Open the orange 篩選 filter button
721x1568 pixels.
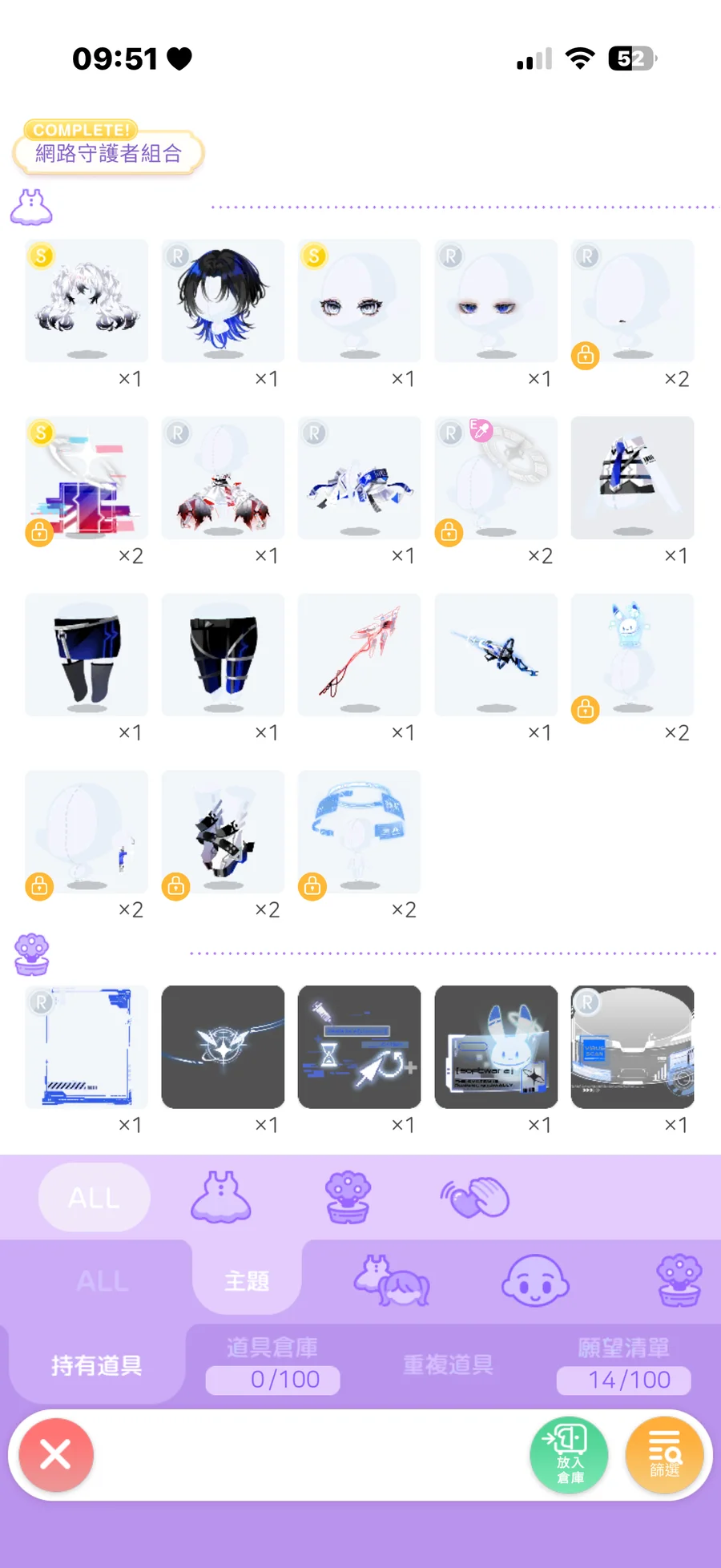point(664,1454)
